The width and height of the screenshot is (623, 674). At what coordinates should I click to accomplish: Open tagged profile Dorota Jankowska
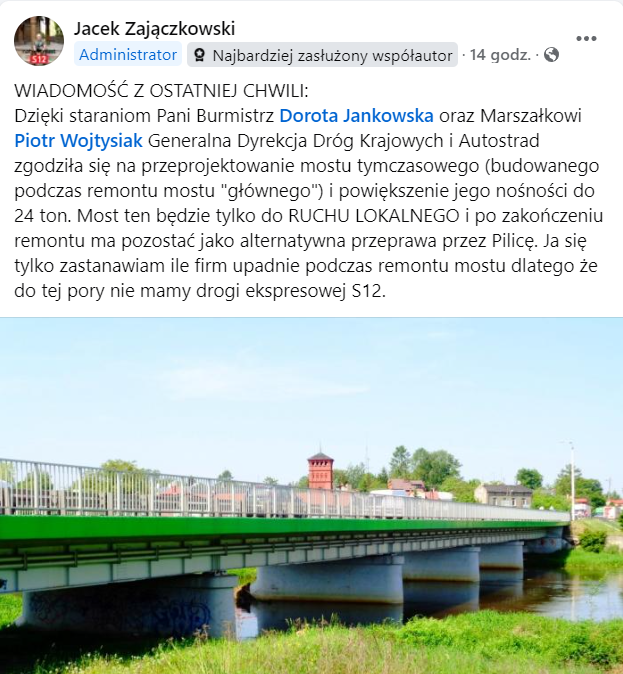(x=356, y=115)
